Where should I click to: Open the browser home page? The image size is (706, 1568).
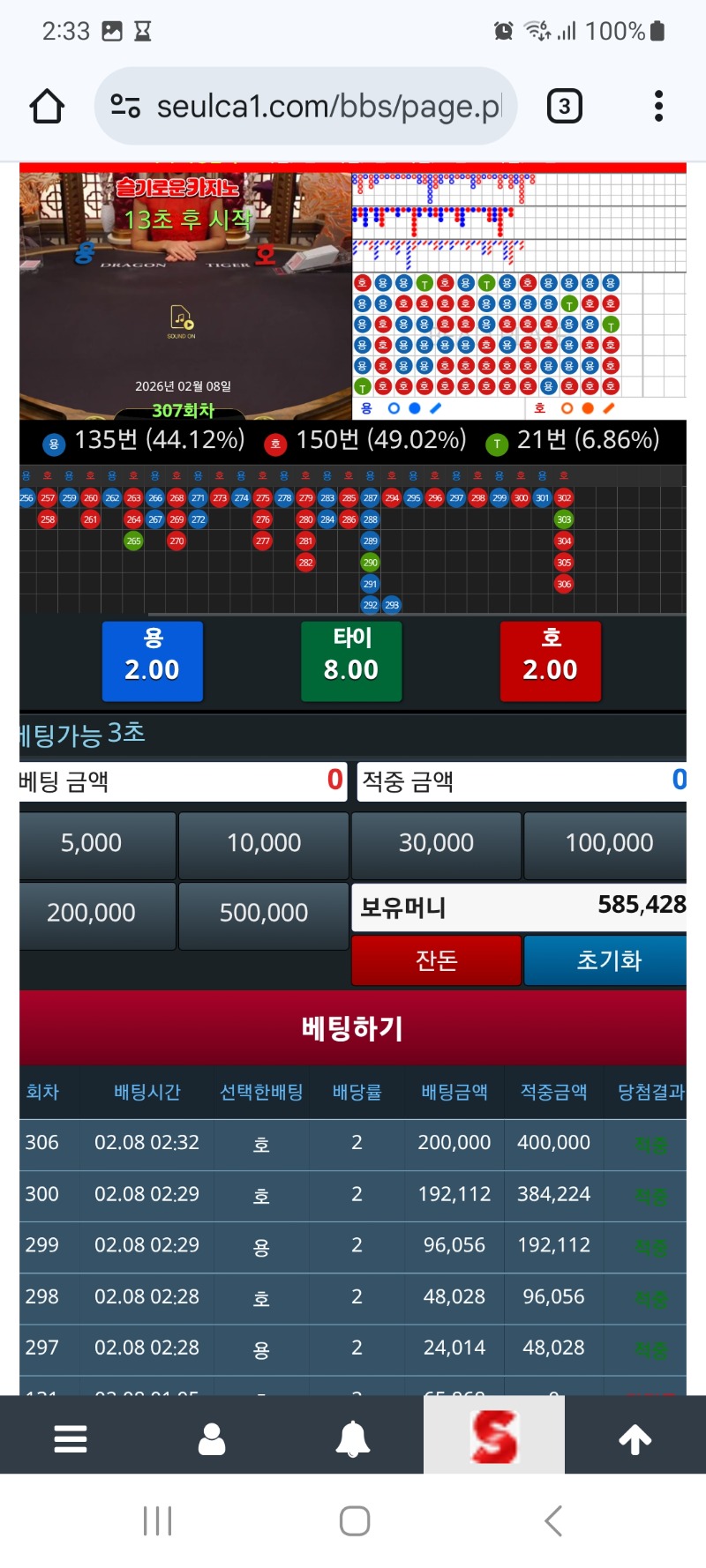[x=47, y=107]
